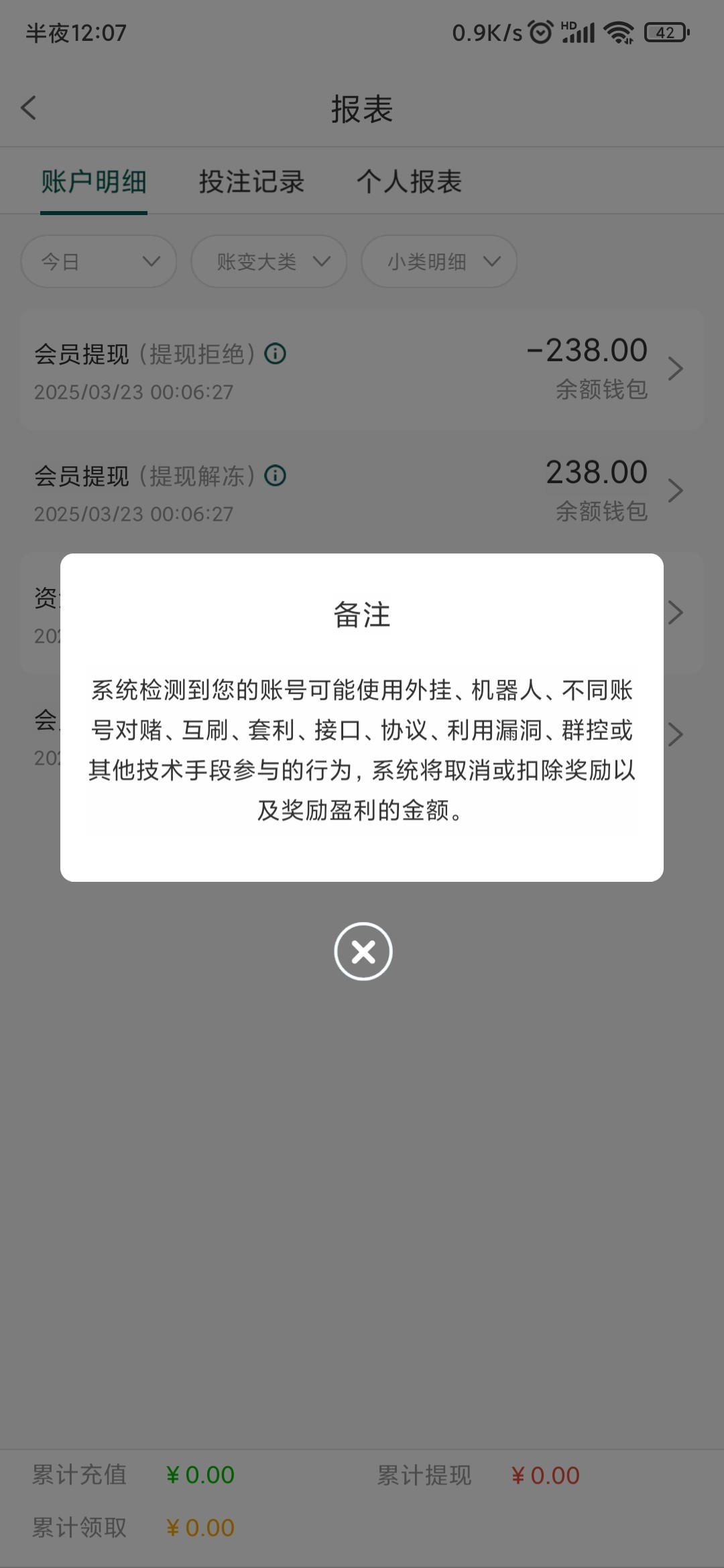Viewport: 724px width, 1568px height.
Task: Switch to the 个人报表 tab
Action: [x=409, y=182]
